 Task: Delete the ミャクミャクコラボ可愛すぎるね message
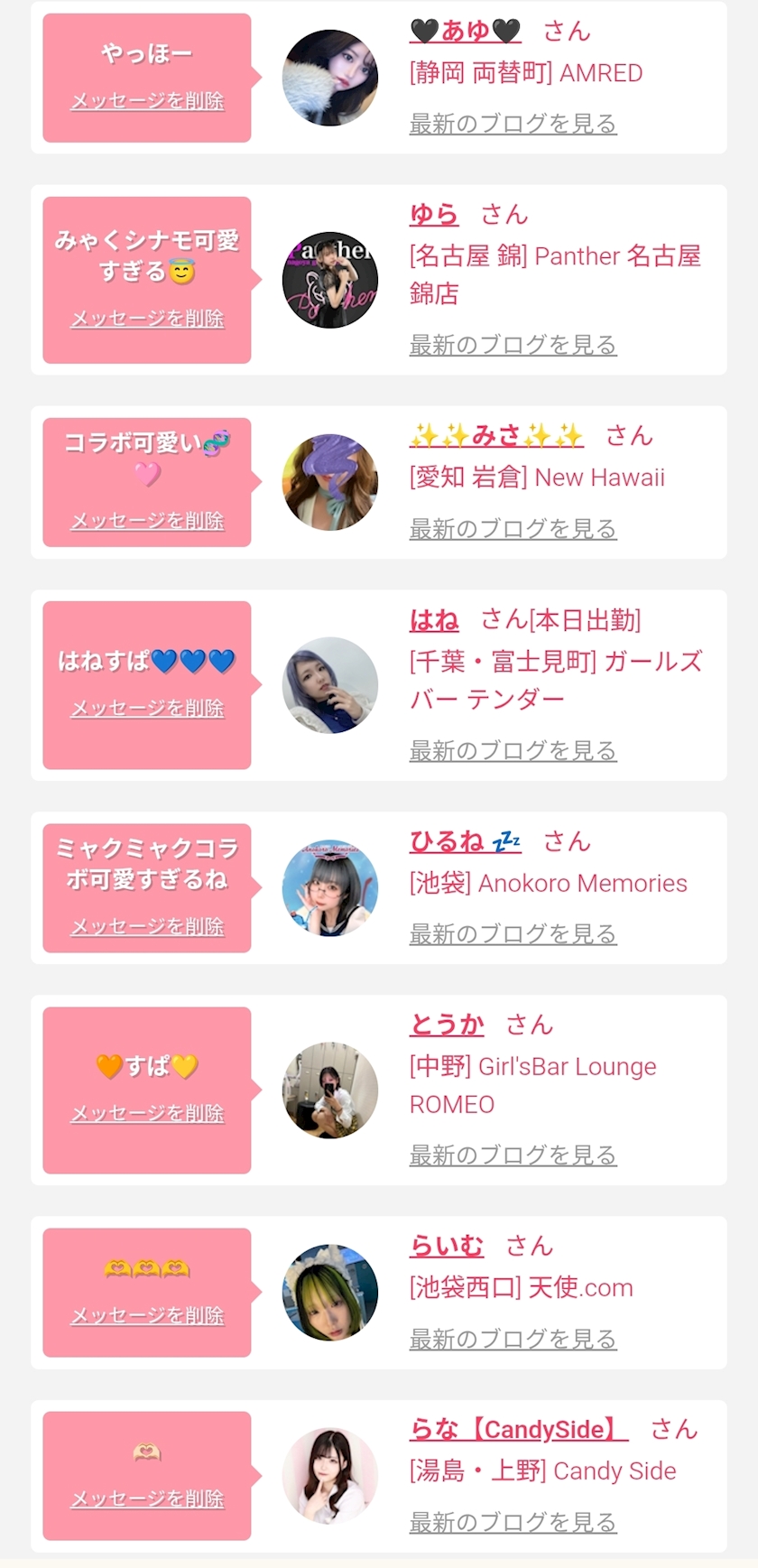[147, 926]
